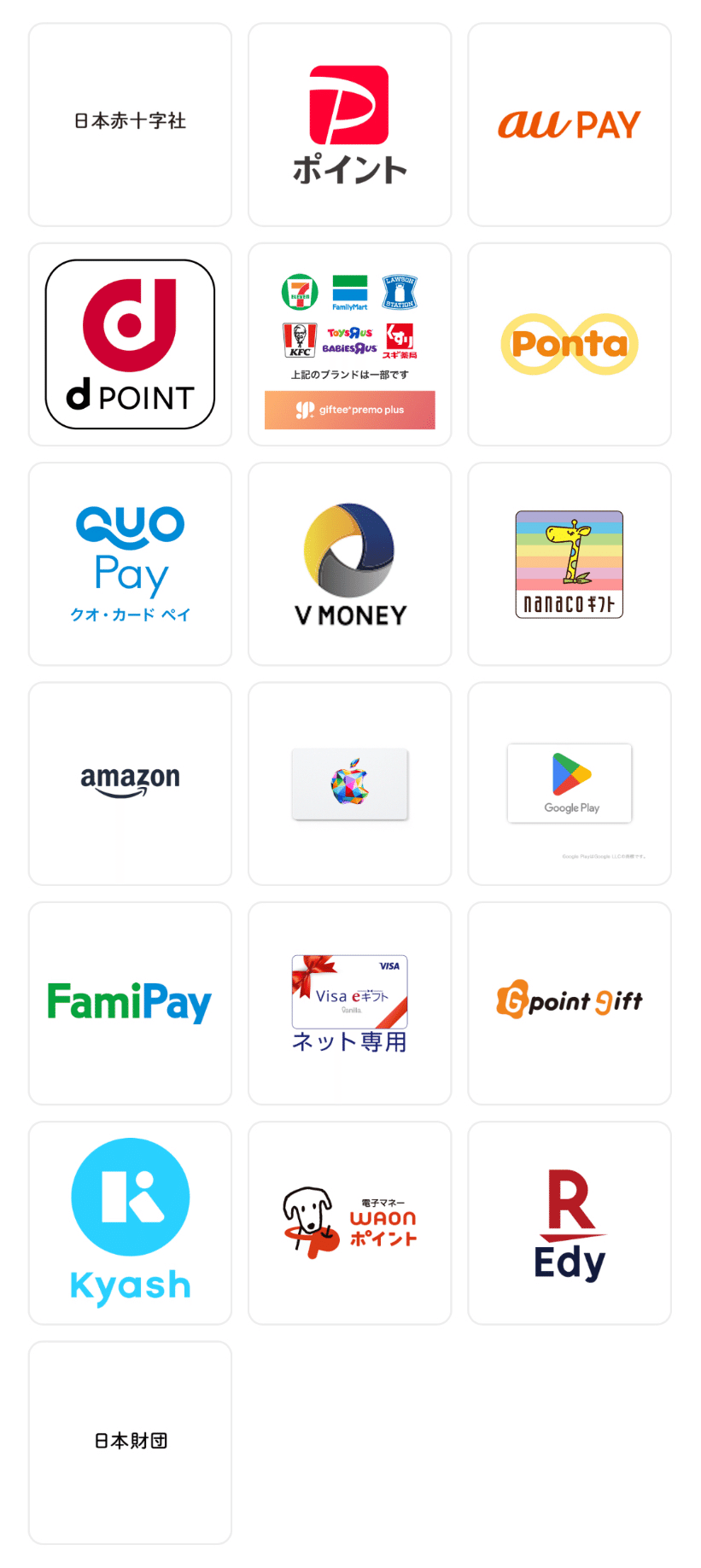
Task: Select the Kyash card
Action: (130, 1222)
